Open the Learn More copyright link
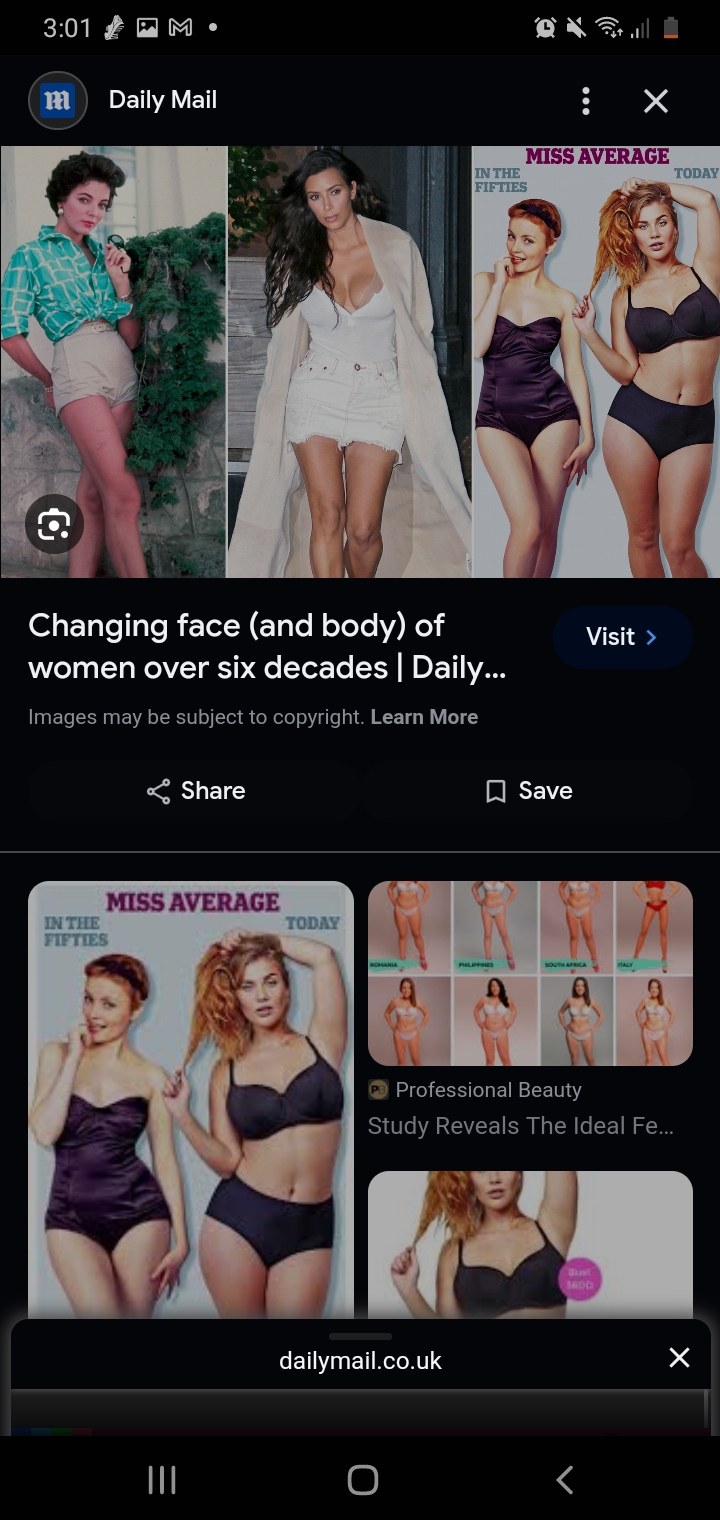Screen dimensions: 720x1520 (424, 717)
